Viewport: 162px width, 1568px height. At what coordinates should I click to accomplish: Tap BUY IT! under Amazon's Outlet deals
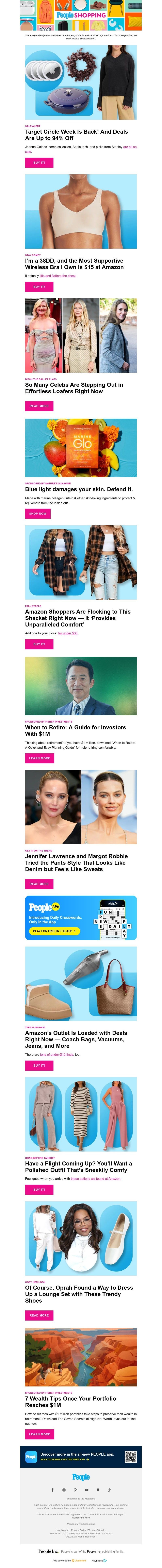(39, 1065)
